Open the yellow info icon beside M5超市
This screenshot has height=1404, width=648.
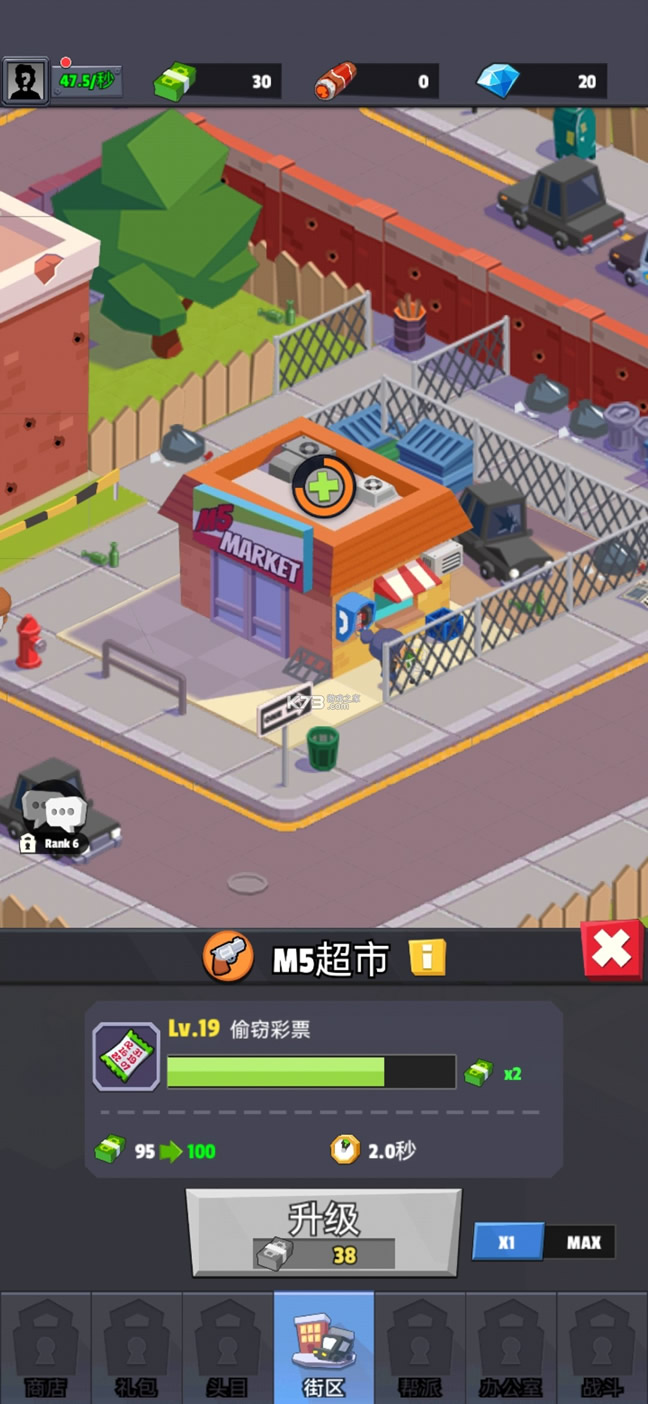tap(427, 958)
